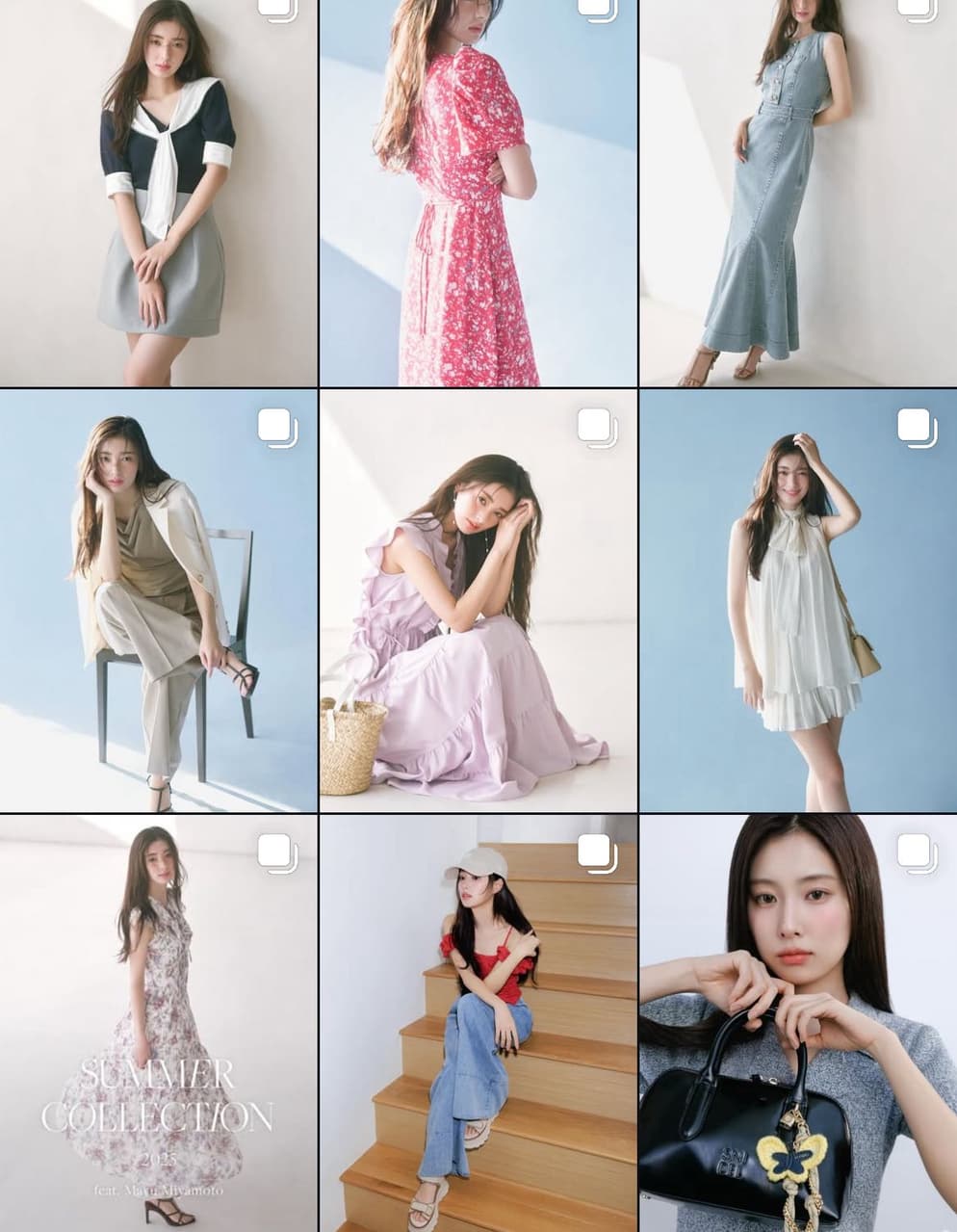Open the navy sailor top and gray skirt post
Image resolution: width=957 pixels, height=1232 pixels.
click(158, 193)
